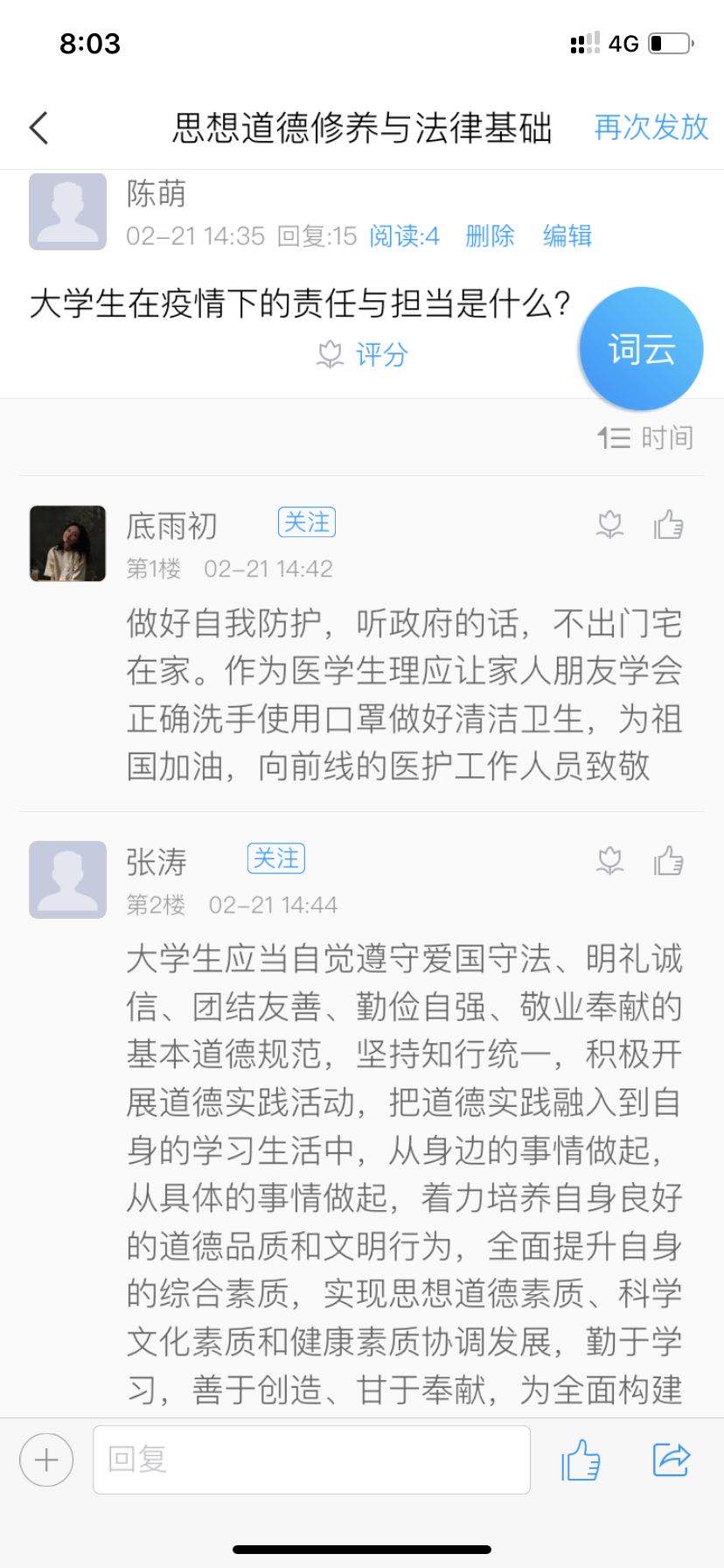
Task: Sort replies by 时间
Action: coord(646,437)
